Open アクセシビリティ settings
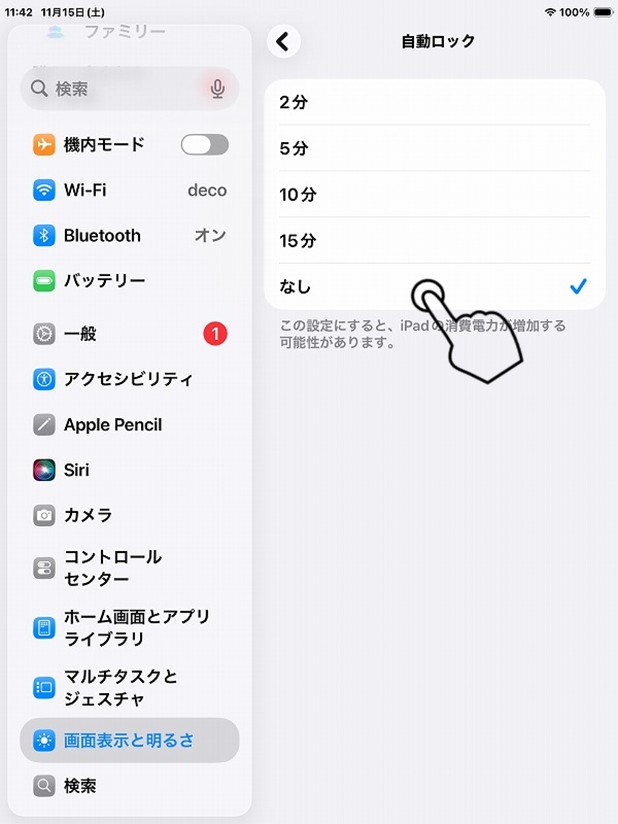The height and width of the screenshot is (824, 618). pos(130,379)
